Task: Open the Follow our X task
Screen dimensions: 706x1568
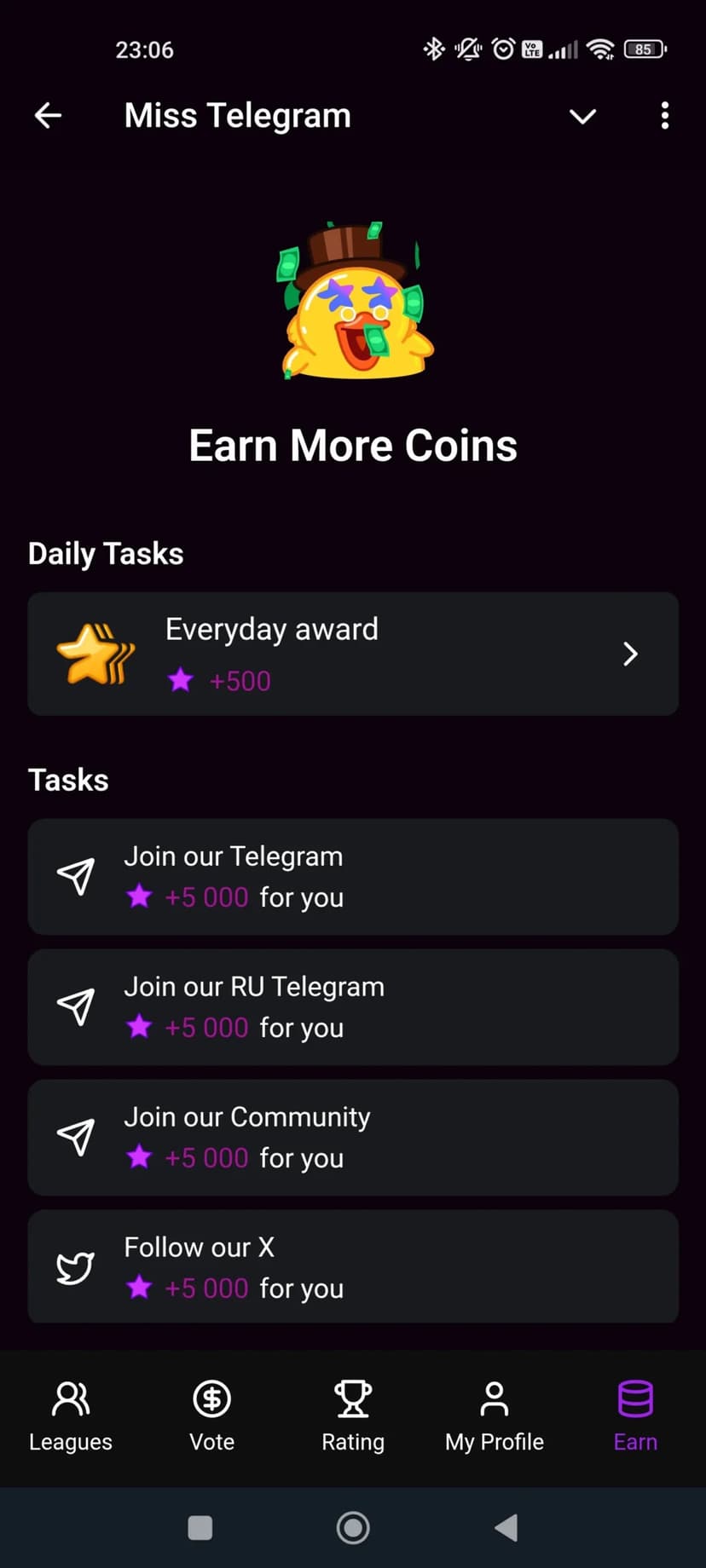Action: (353, 1266)
